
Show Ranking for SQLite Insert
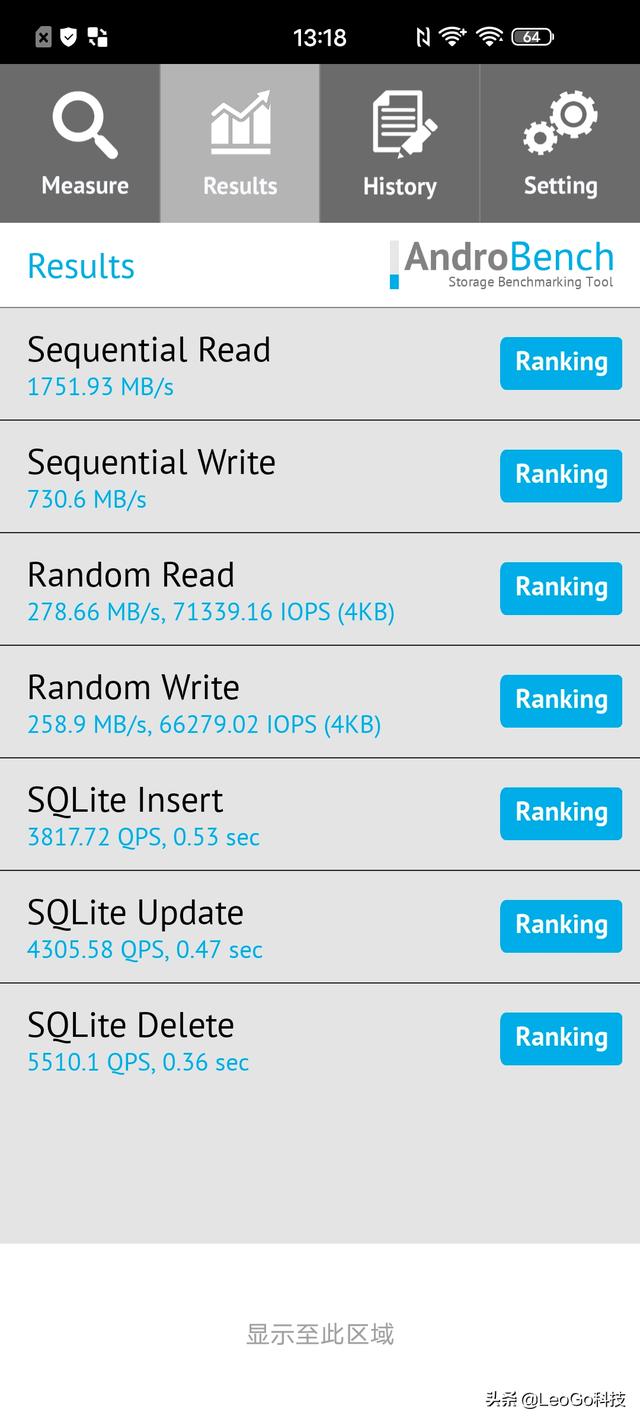(561, 813)
